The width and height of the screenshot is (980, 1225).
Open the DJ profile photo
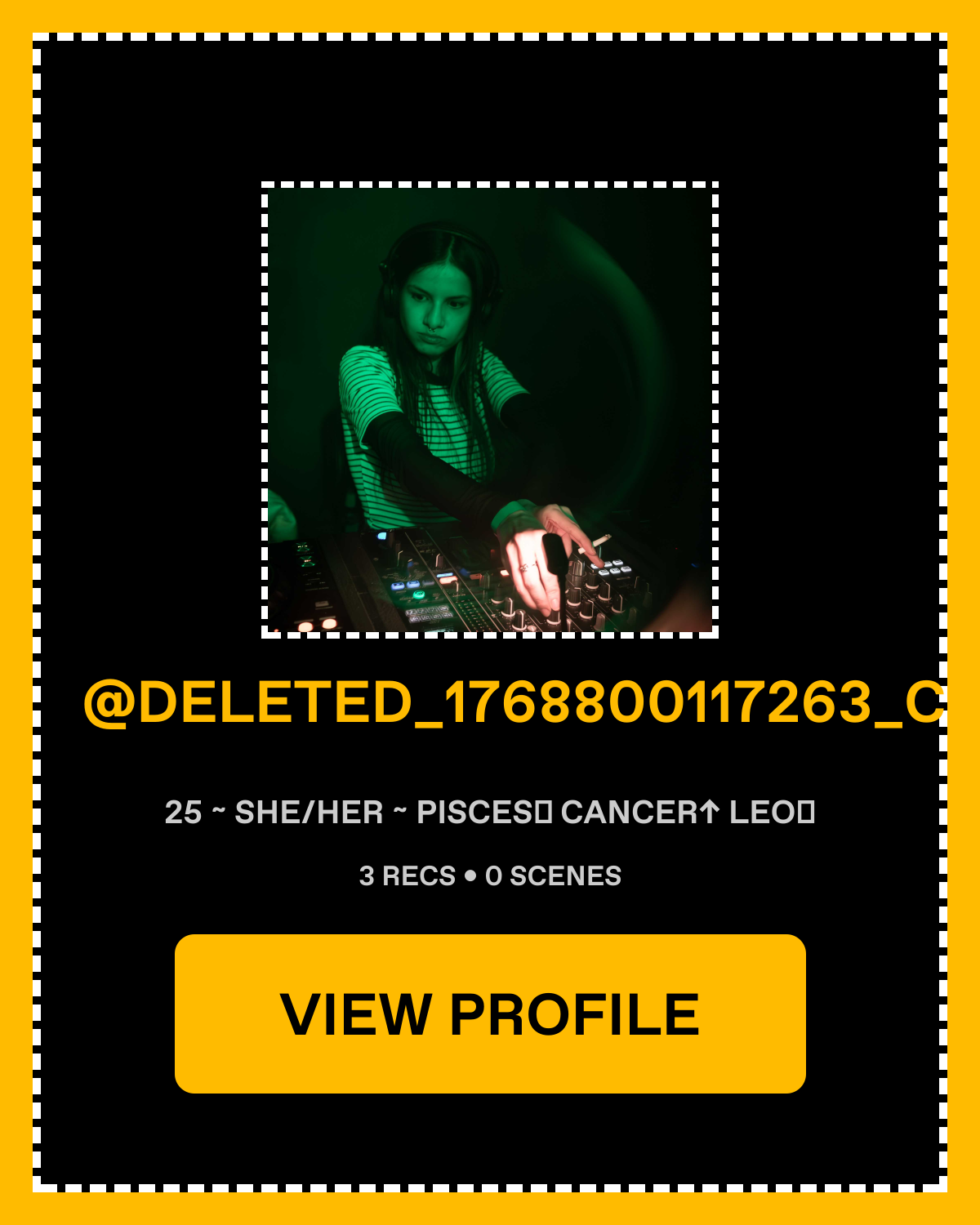coord(490,410)
